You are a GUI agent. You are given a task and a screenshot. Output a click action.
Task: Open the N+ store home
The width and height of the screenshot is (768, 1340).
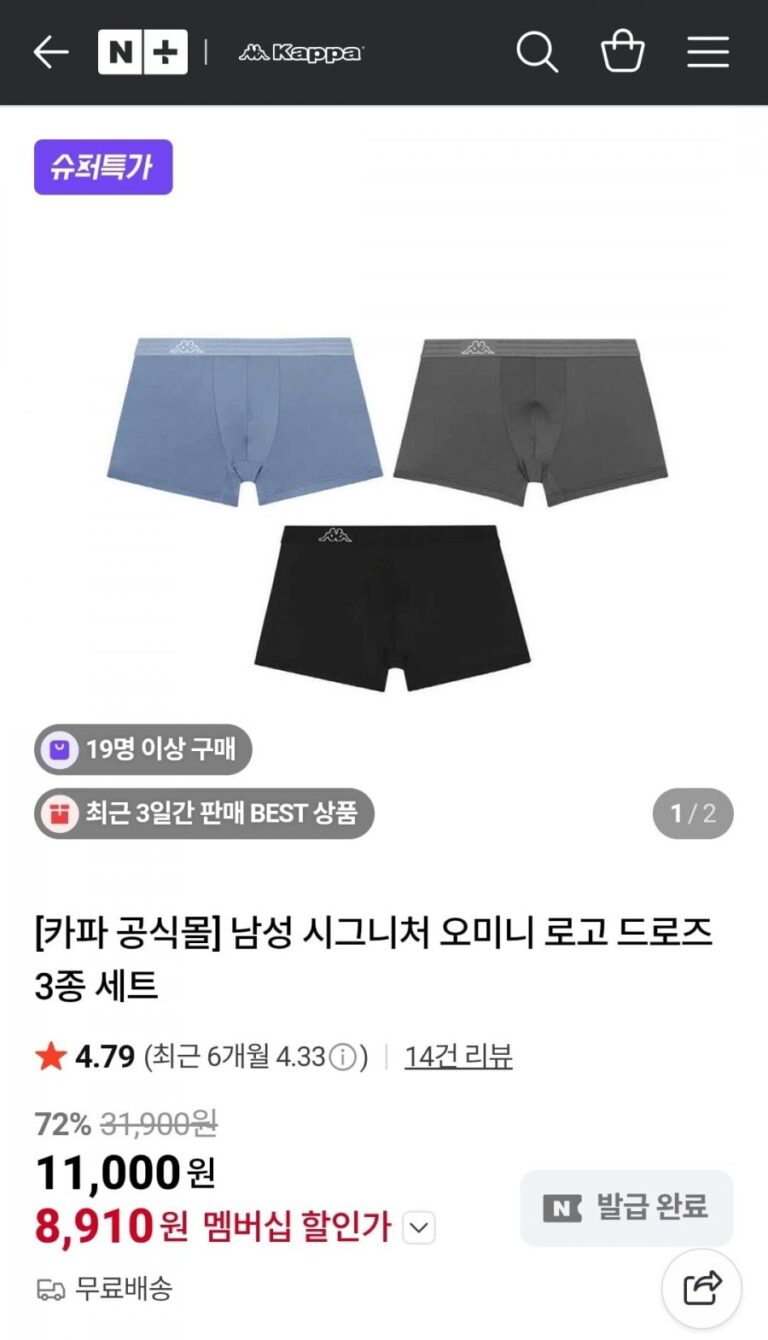point(143,52)
